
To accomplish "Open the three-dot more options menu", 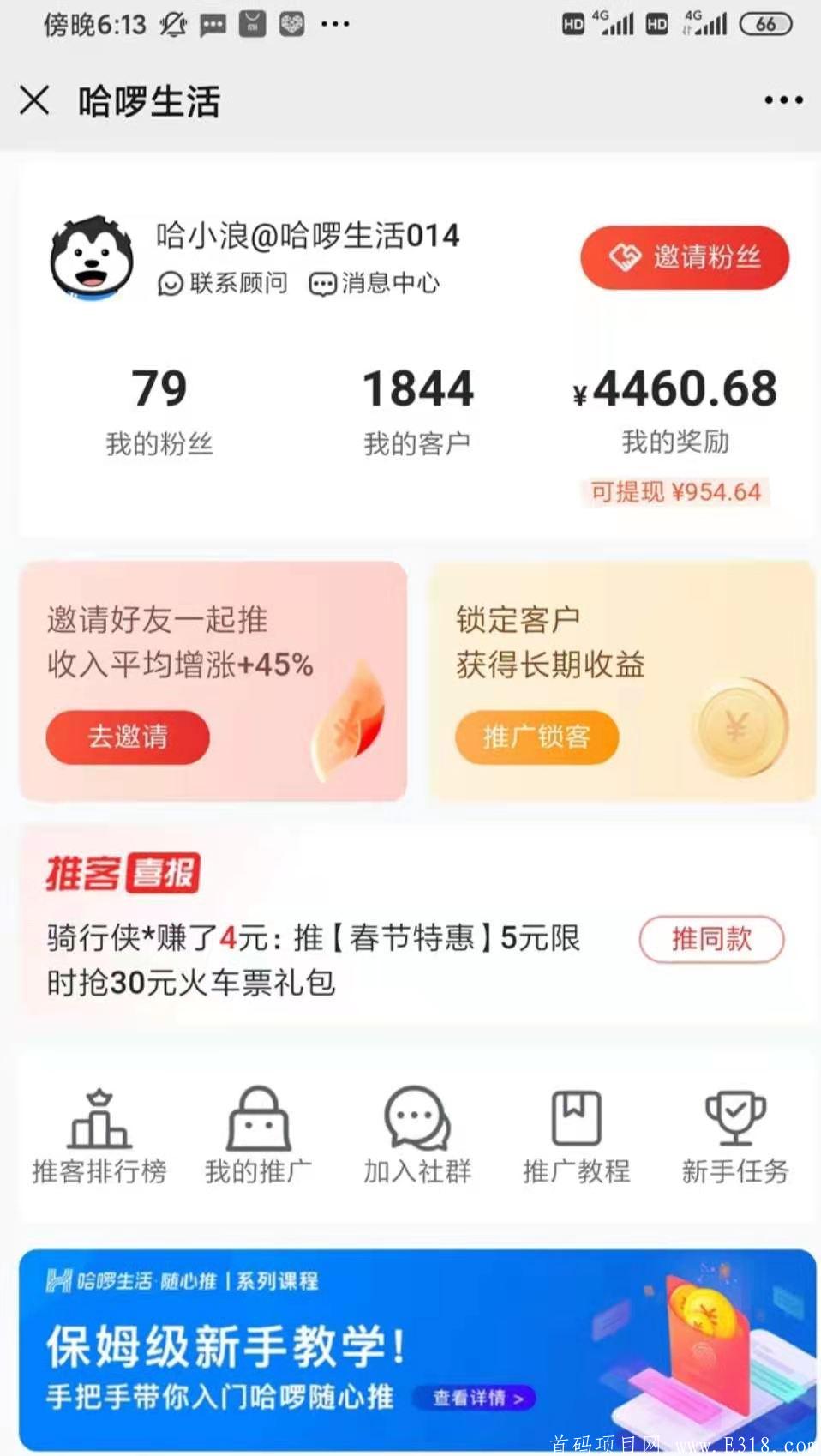I will pyautogui.click(x=782, y=99).
